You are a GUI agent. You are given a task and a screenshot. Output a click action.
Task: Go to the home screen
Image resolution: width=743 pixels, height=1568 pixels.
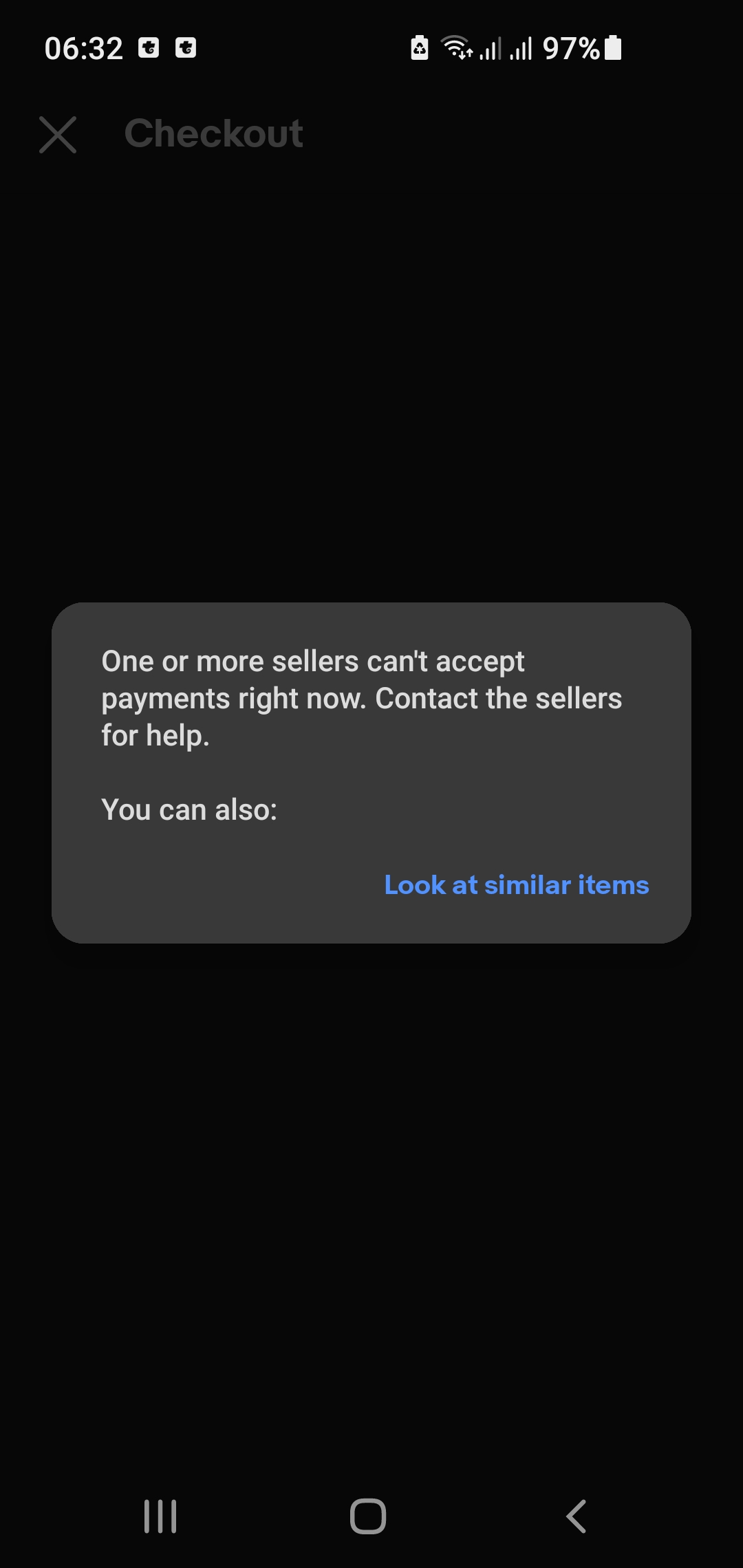[368, 1516]
